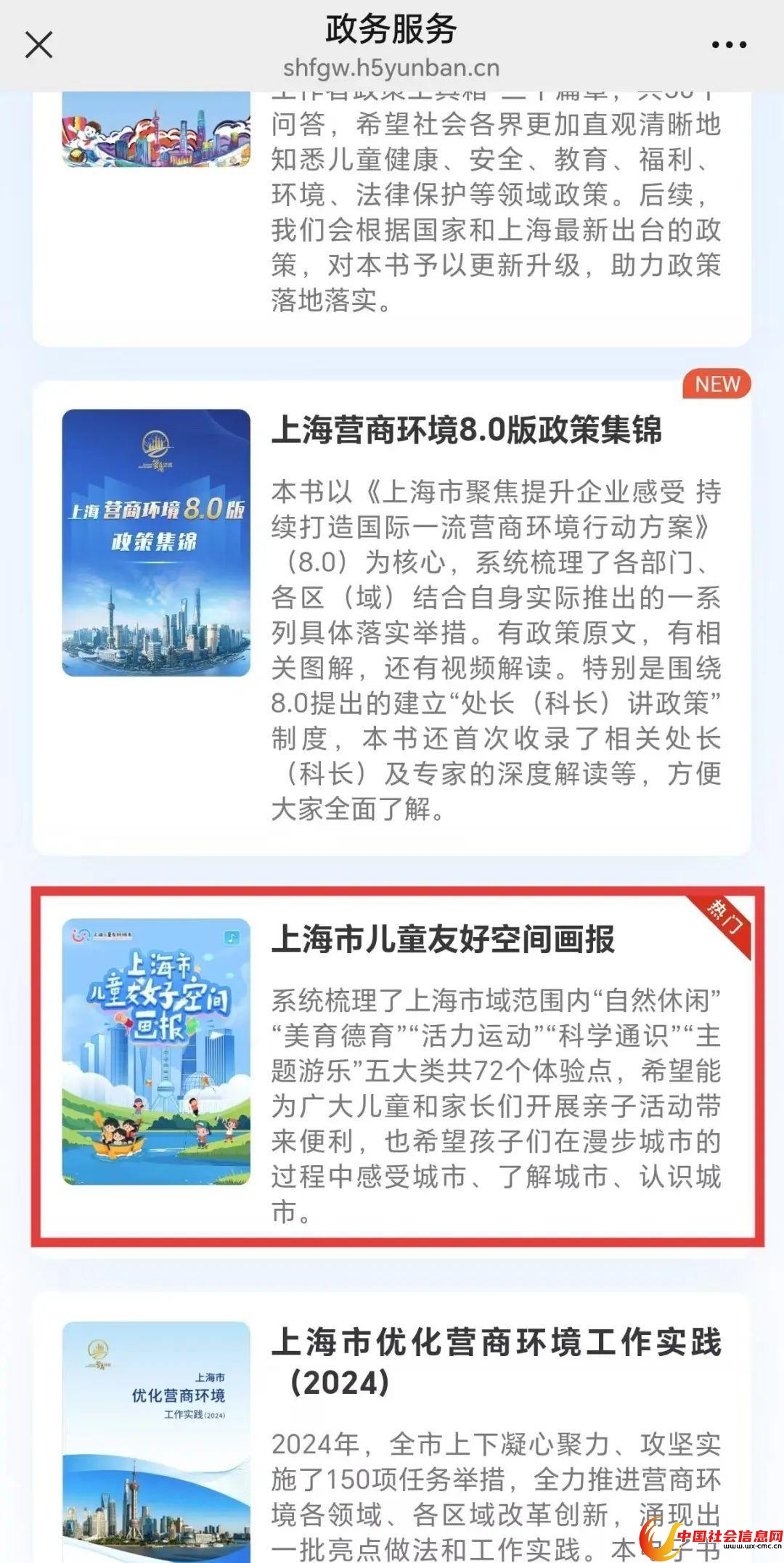
Task: Open 上海市儿童友好空间画报 card
Action: (443, 939)
